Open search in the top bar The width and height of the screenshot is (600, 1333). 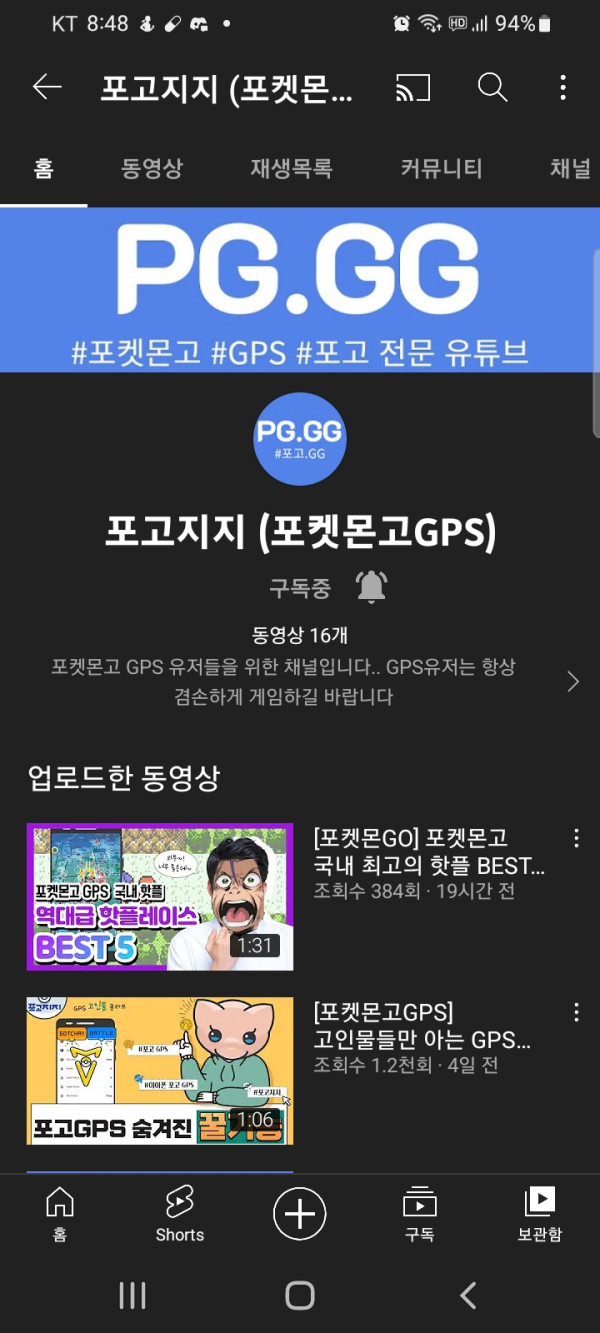492,88
